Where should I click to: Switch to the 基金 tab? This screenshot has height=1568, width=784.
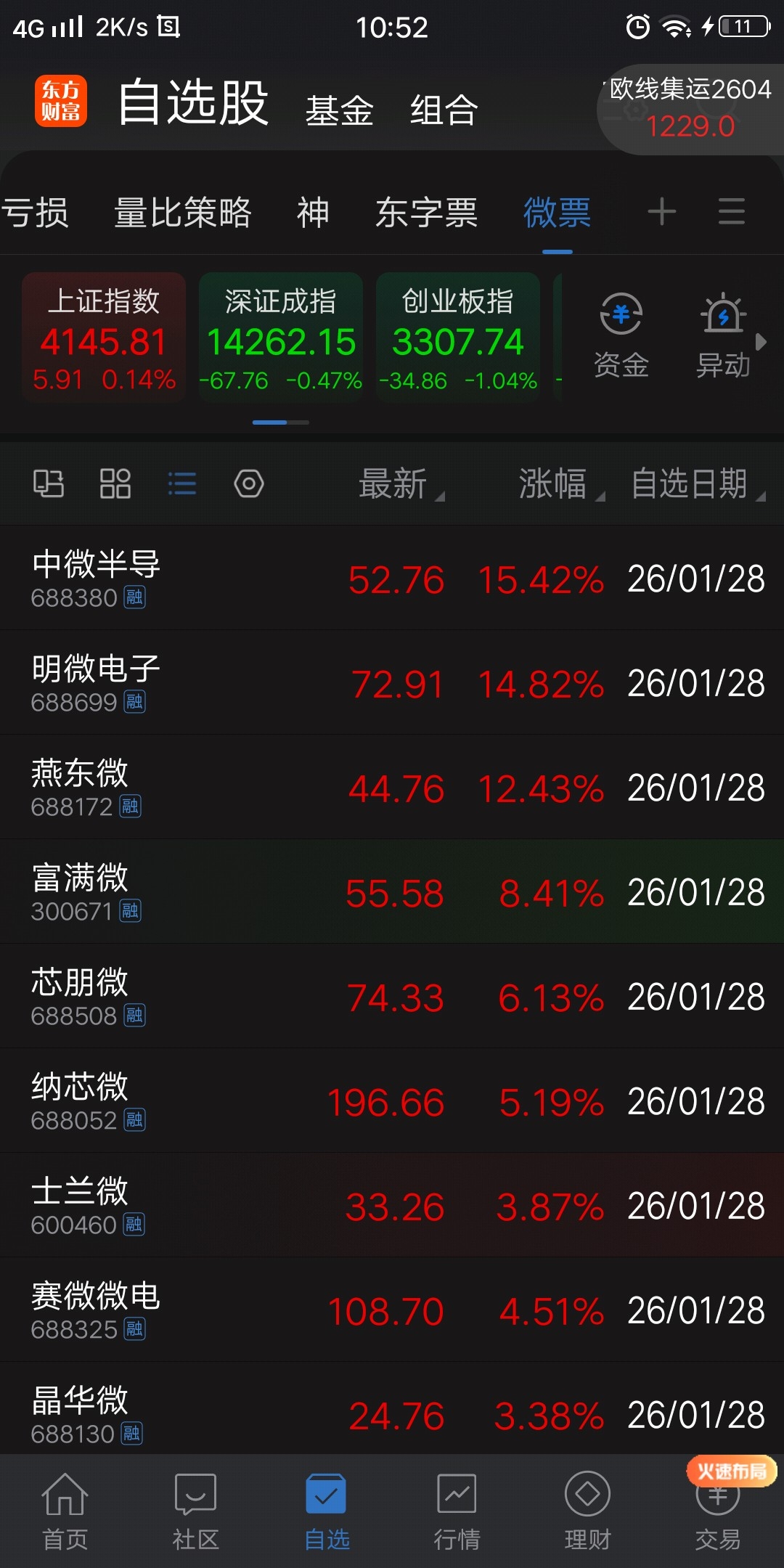point(339,111)
